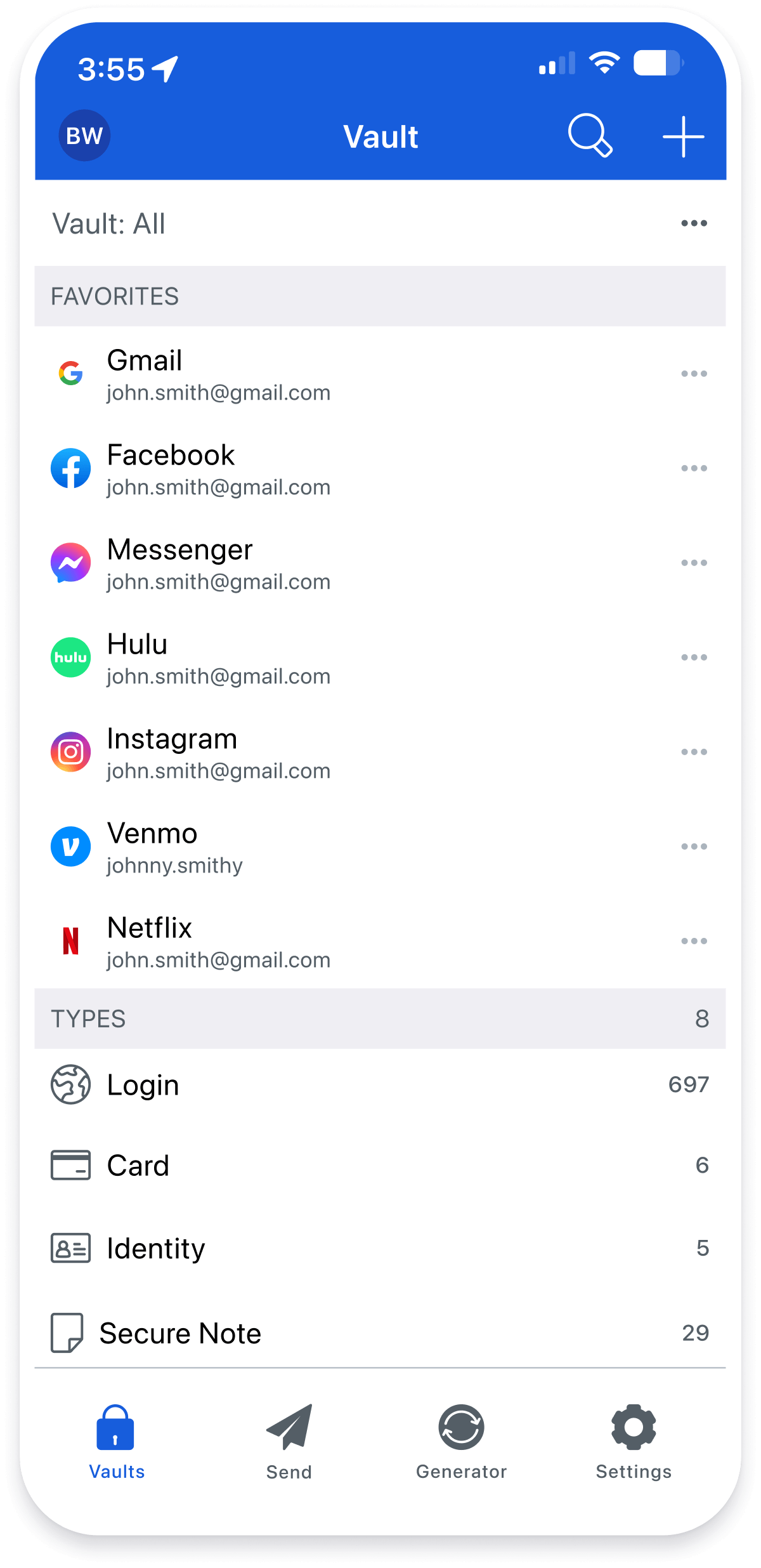Add a new vault item
This screenshot has width=761, height=1568.
(x=683, y=136)
